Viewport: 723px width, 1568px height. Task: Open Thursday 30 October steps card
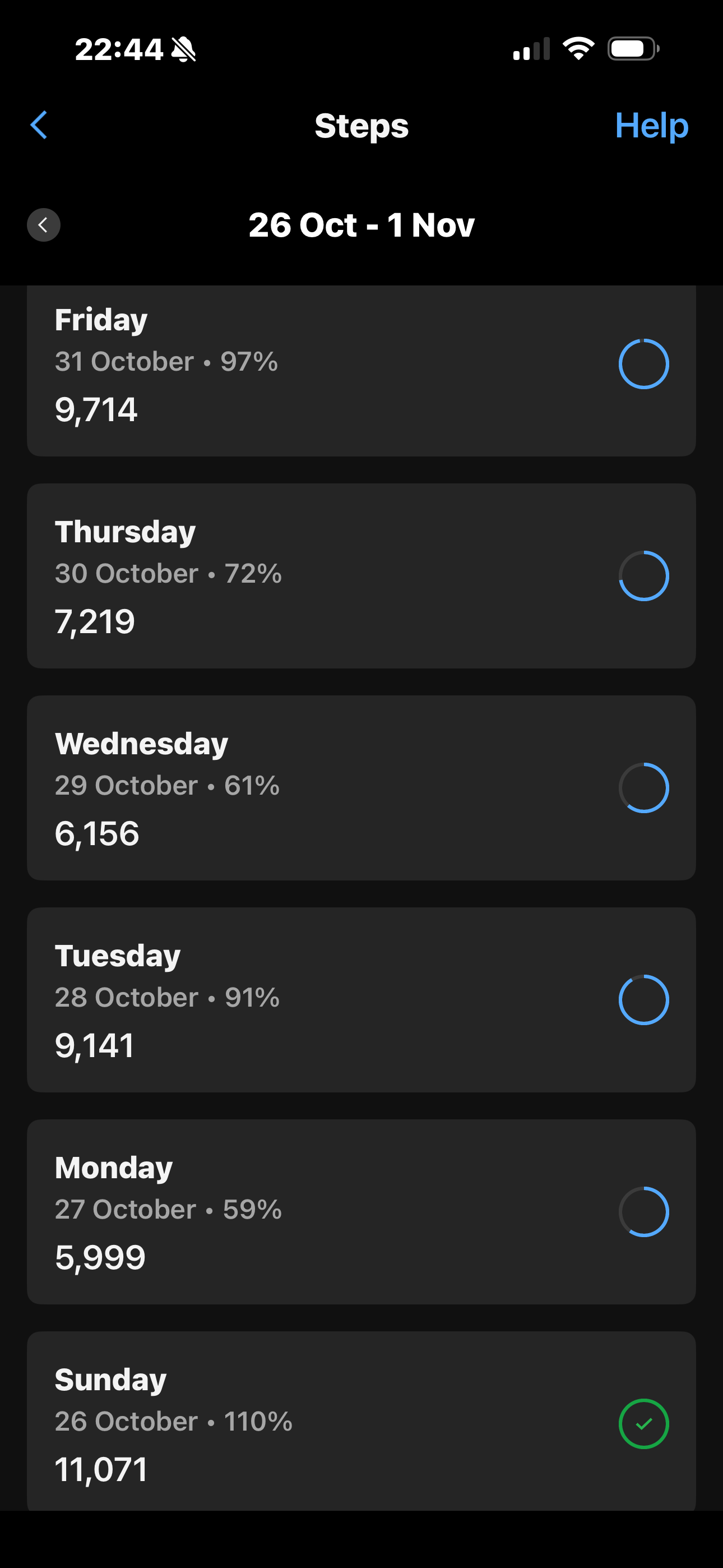click(x=361, y=576)
